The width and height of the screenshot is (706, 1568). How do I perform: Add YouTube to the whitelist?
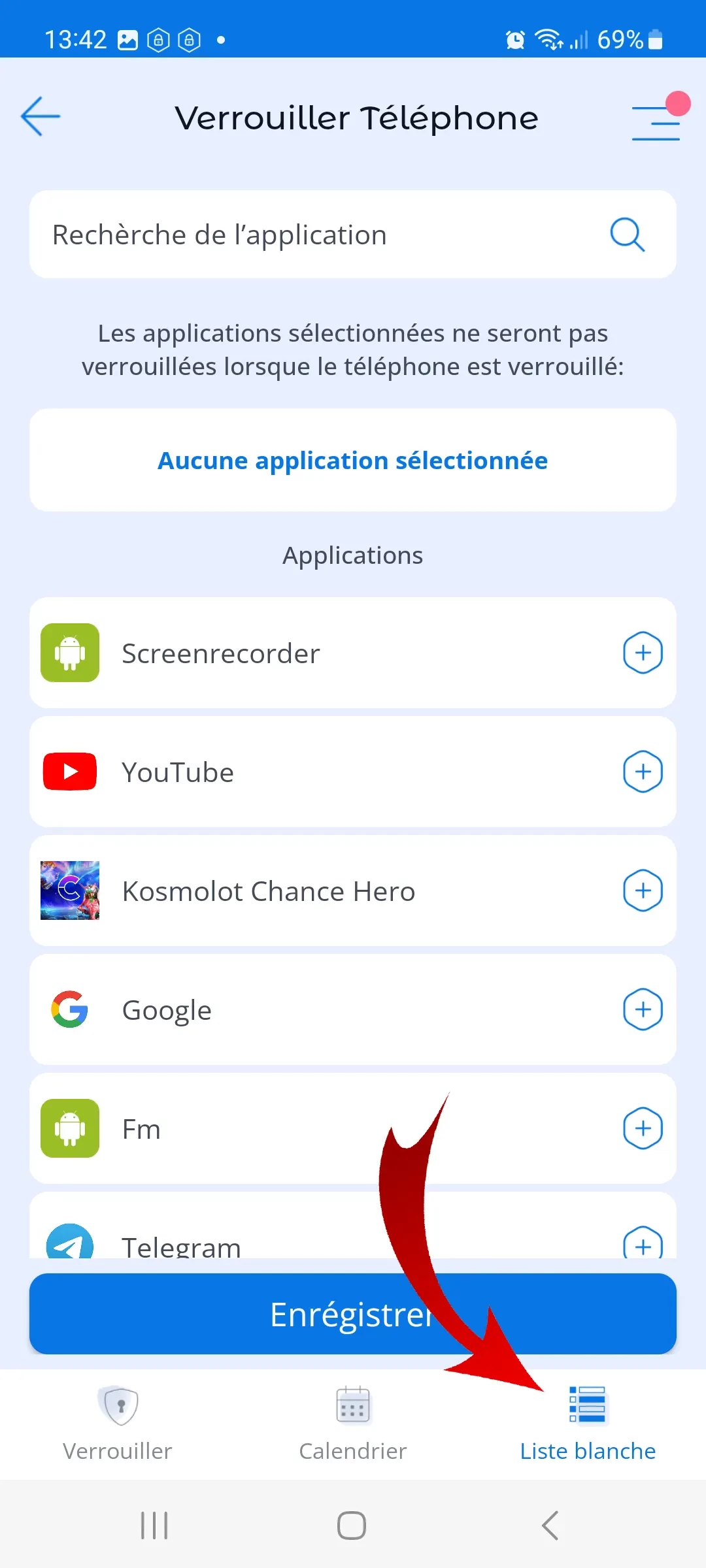(643, 772)
